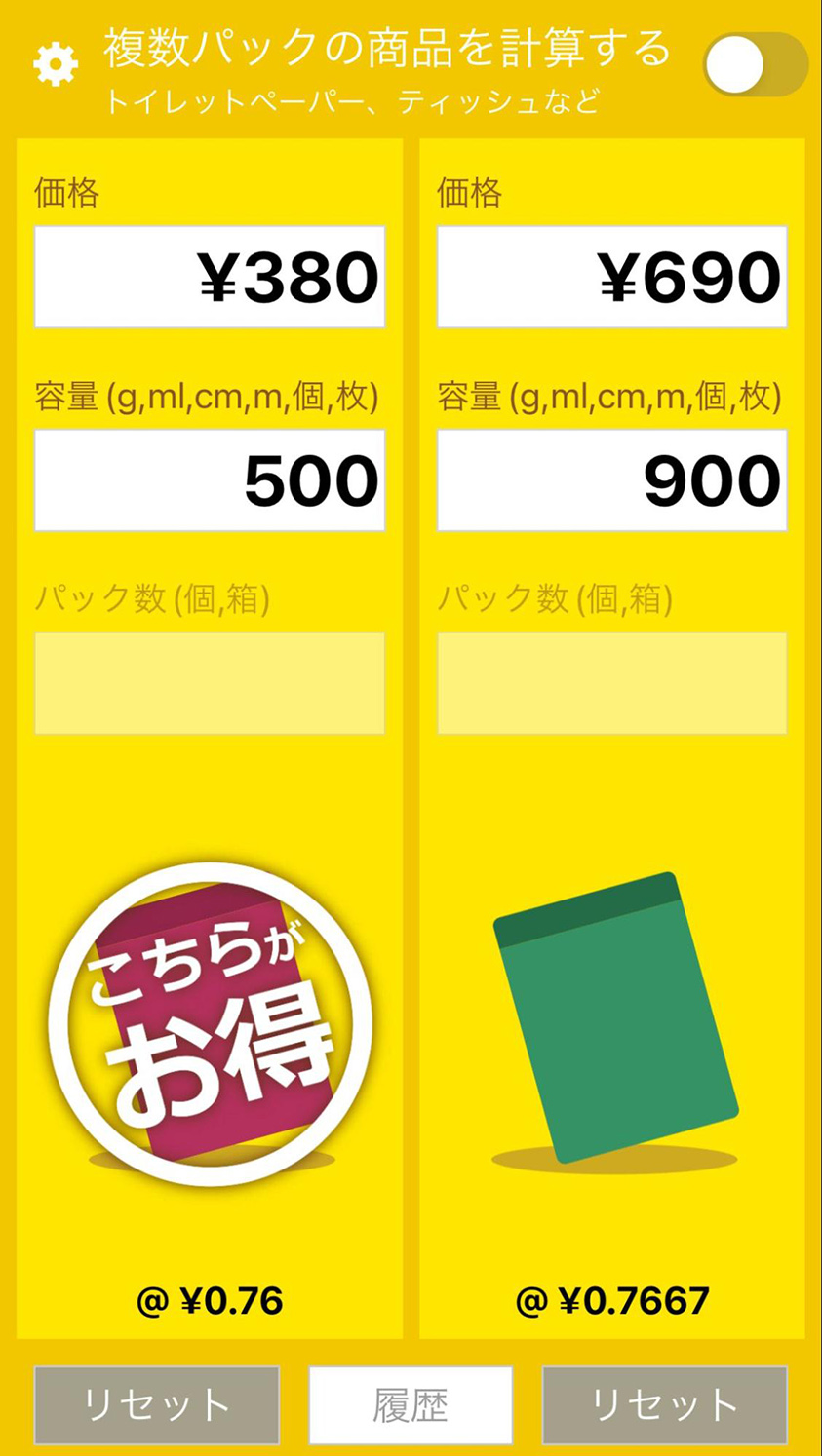Reset the ¥690 product column

point(664,1404)
